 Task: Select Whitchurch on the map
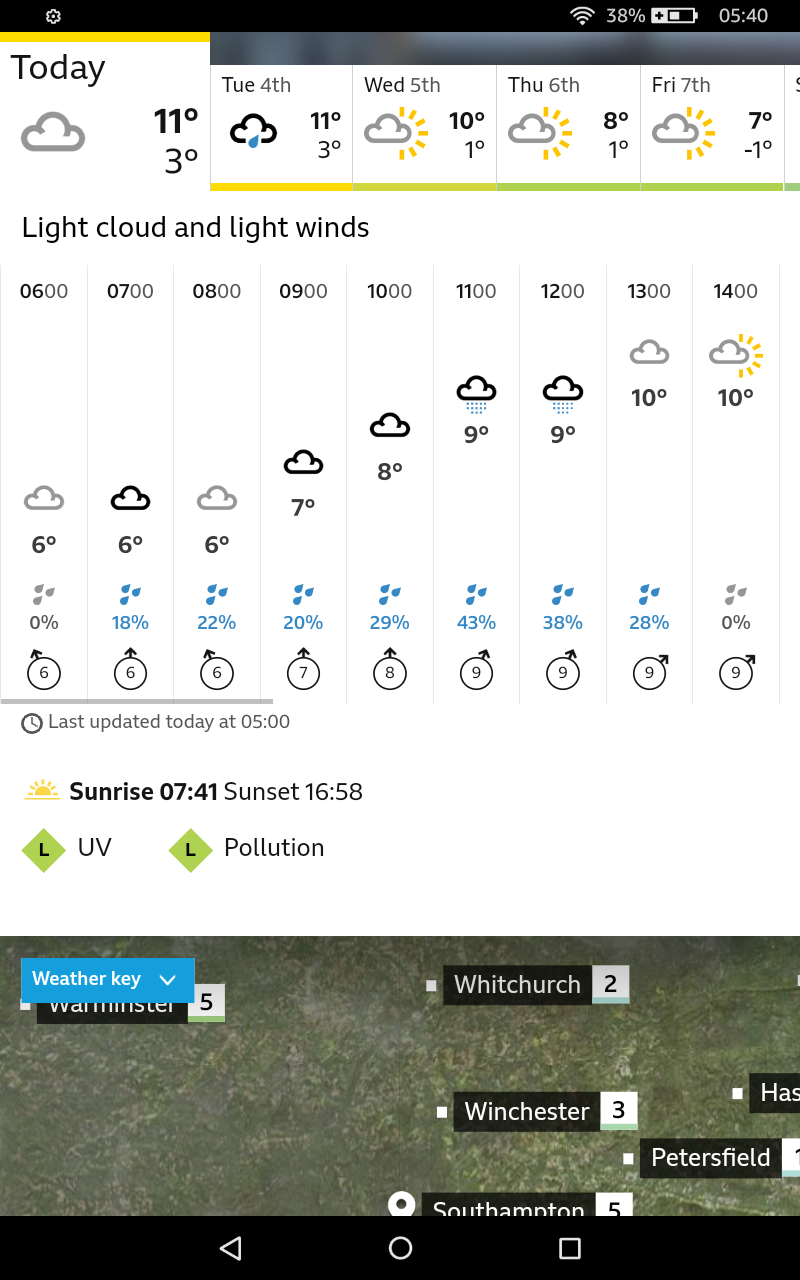[x=518, y=985]
